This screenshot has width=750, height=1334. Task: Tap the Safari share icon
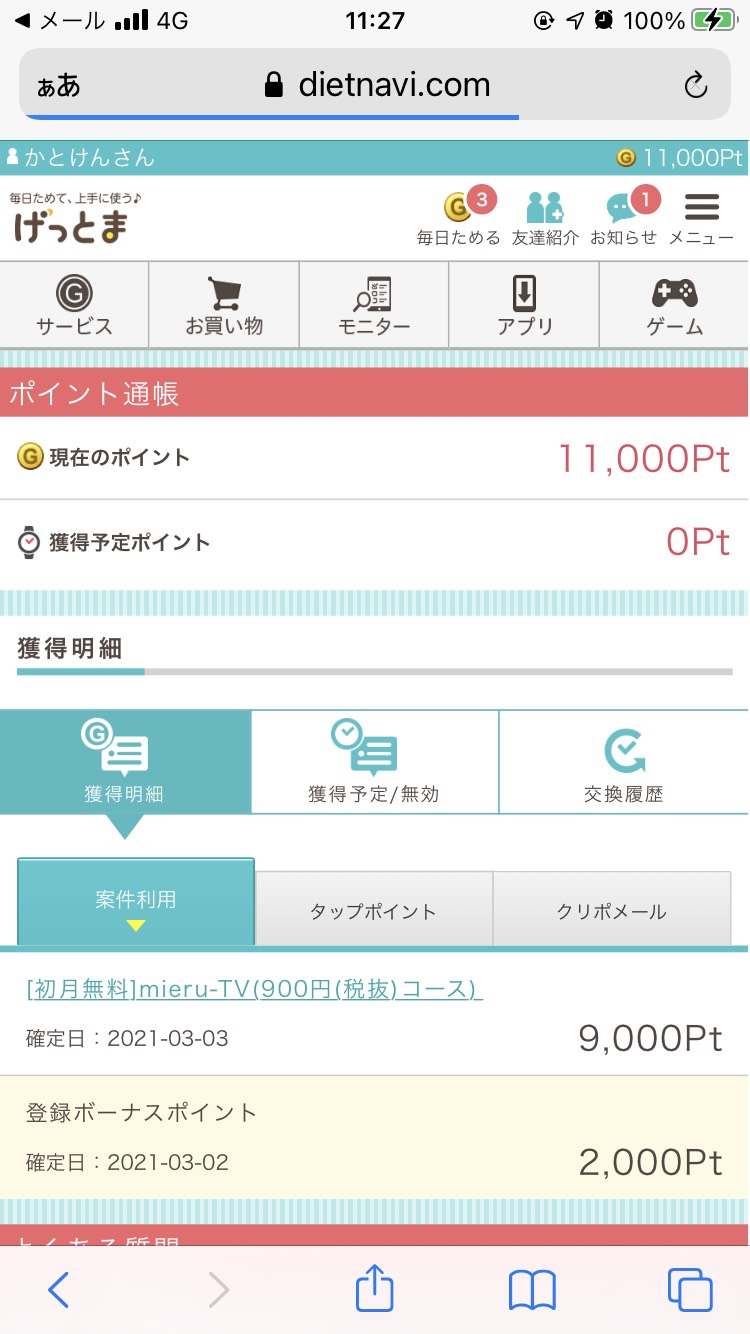tap(375, 1289)
